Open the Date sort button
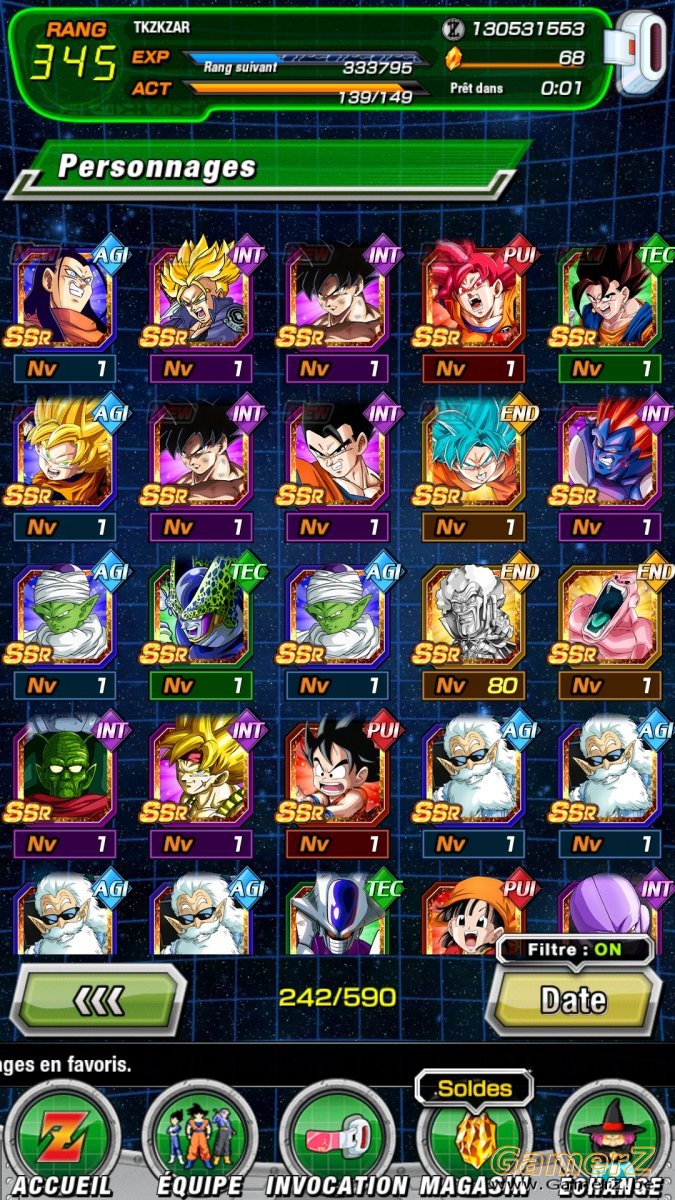The height and width of the screenshot is (1200, 675). (573, 999)
